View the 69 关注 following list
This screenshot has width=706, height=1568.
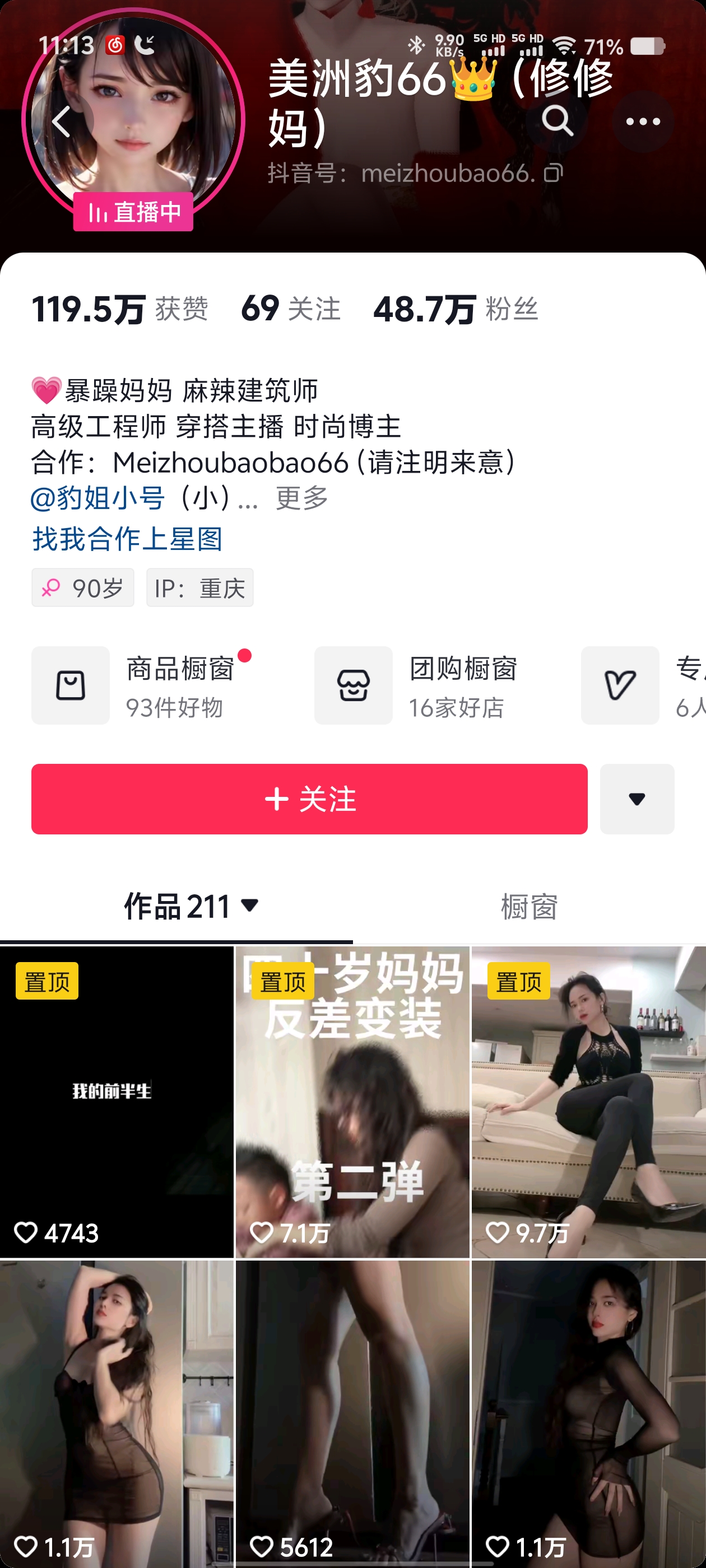(291, 309)
